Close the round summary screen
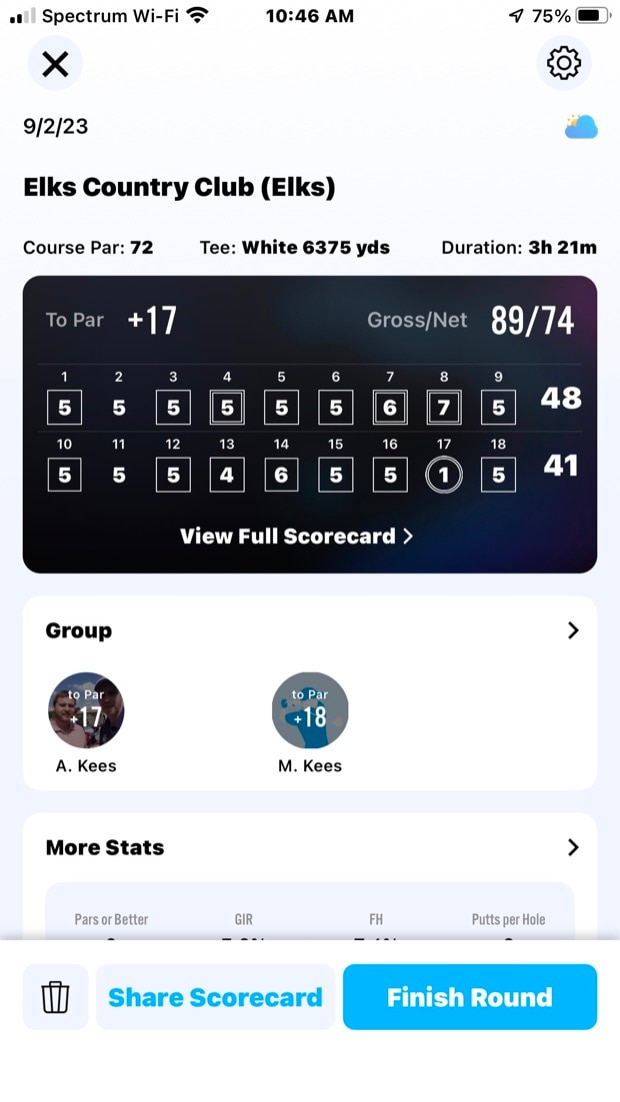The width and height of the screenshot is (620, 1102). coord(55,64)
